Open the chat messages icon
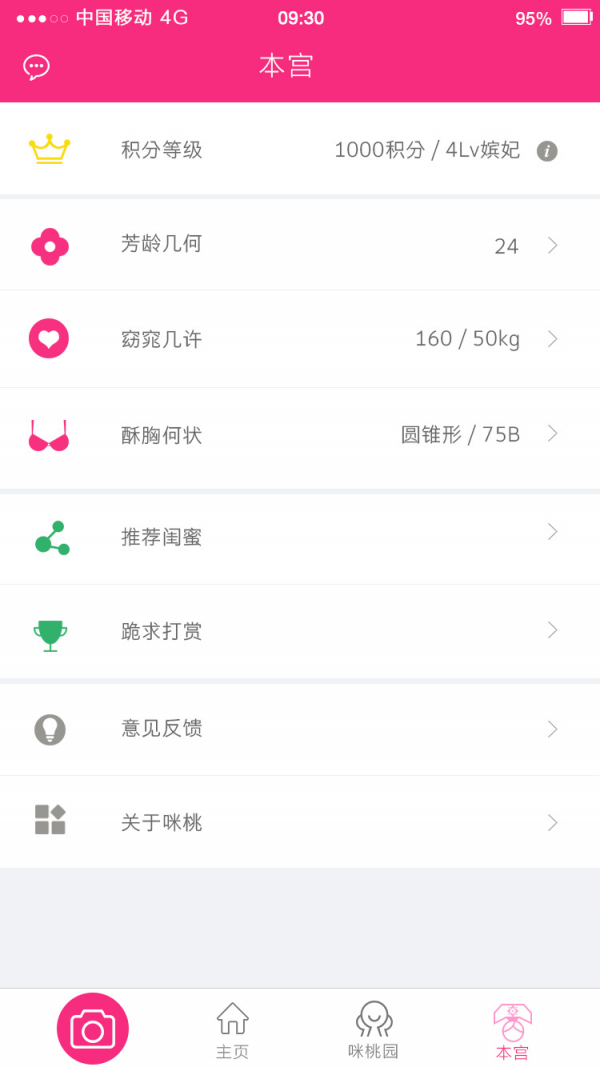 37,67
